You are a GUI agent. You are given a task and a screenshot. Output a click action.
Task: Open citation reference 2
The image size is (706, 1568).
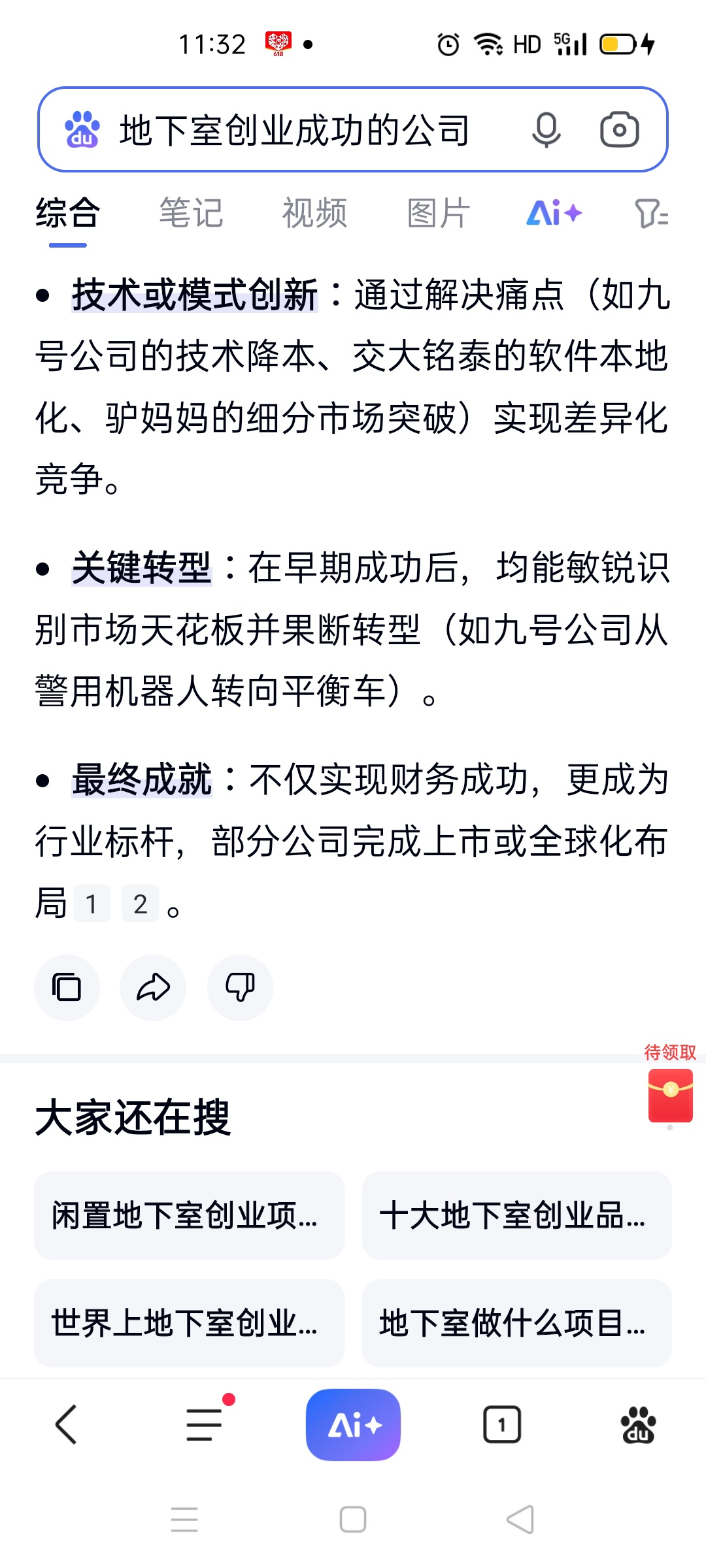pyautogui.click(x=140, y=904)
